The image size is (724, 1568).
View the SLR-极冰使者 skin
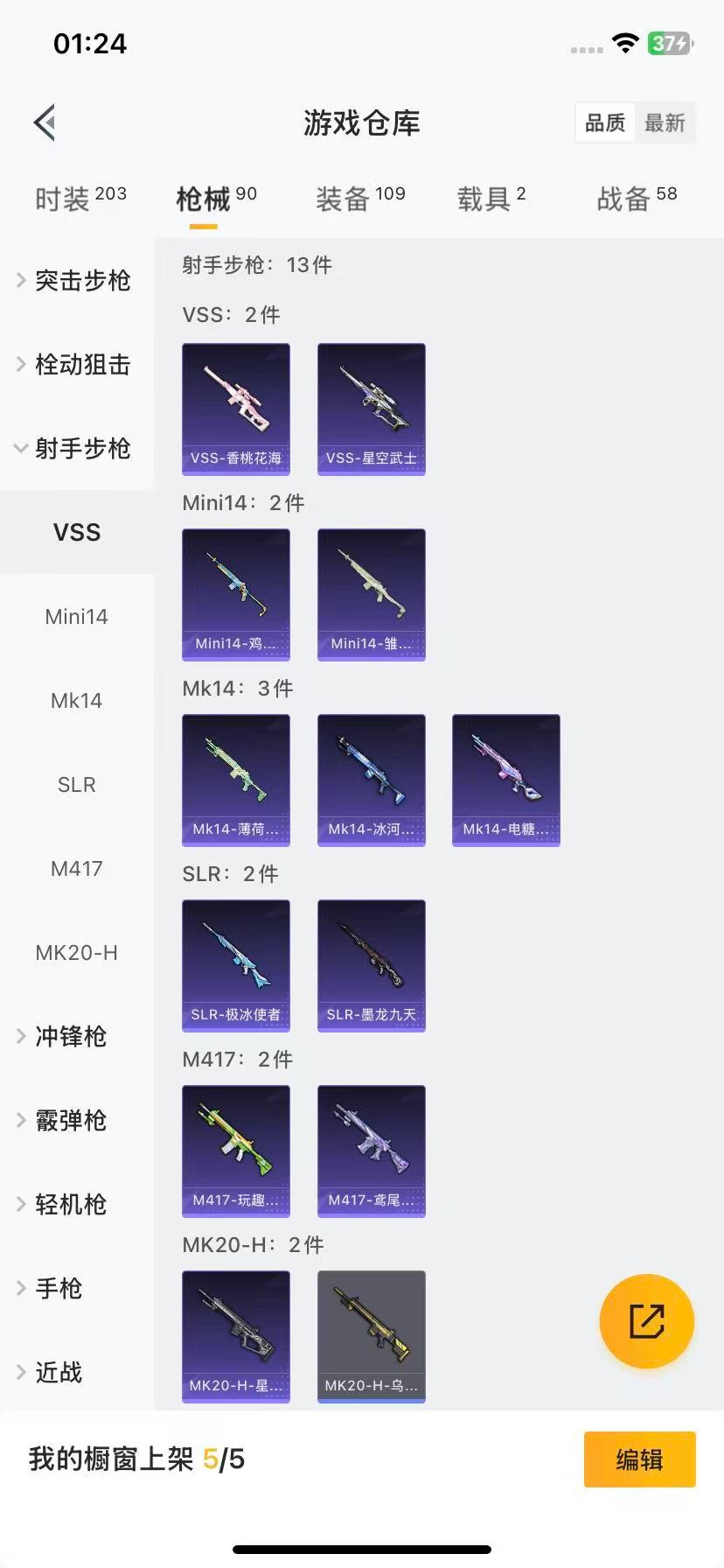point(236,966)
